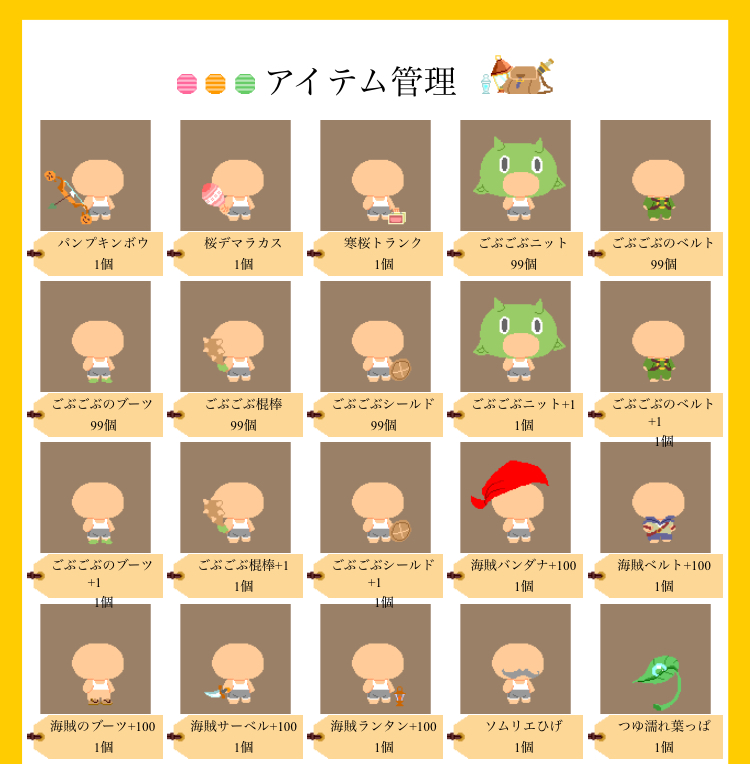Image resolution: width=750 pixels, height=764 pixels.
Task: Select ごぶごぶのブーツ with 99個
Action: click(x=95, y=336)
